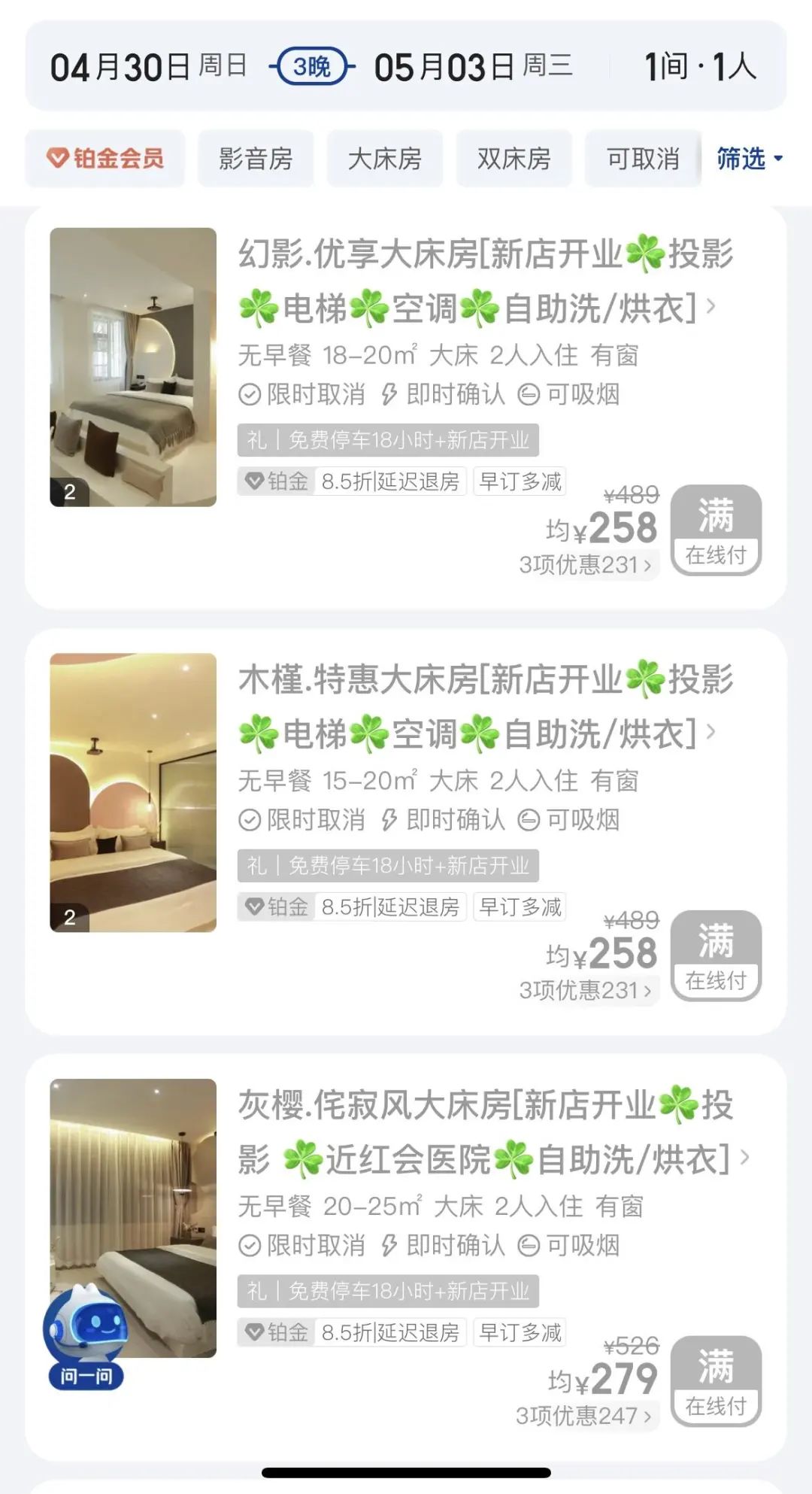Viewport: 812px width, 1494px height.
Task: Tap the clover emoji in first room title
Action: [x=643, y=257]
